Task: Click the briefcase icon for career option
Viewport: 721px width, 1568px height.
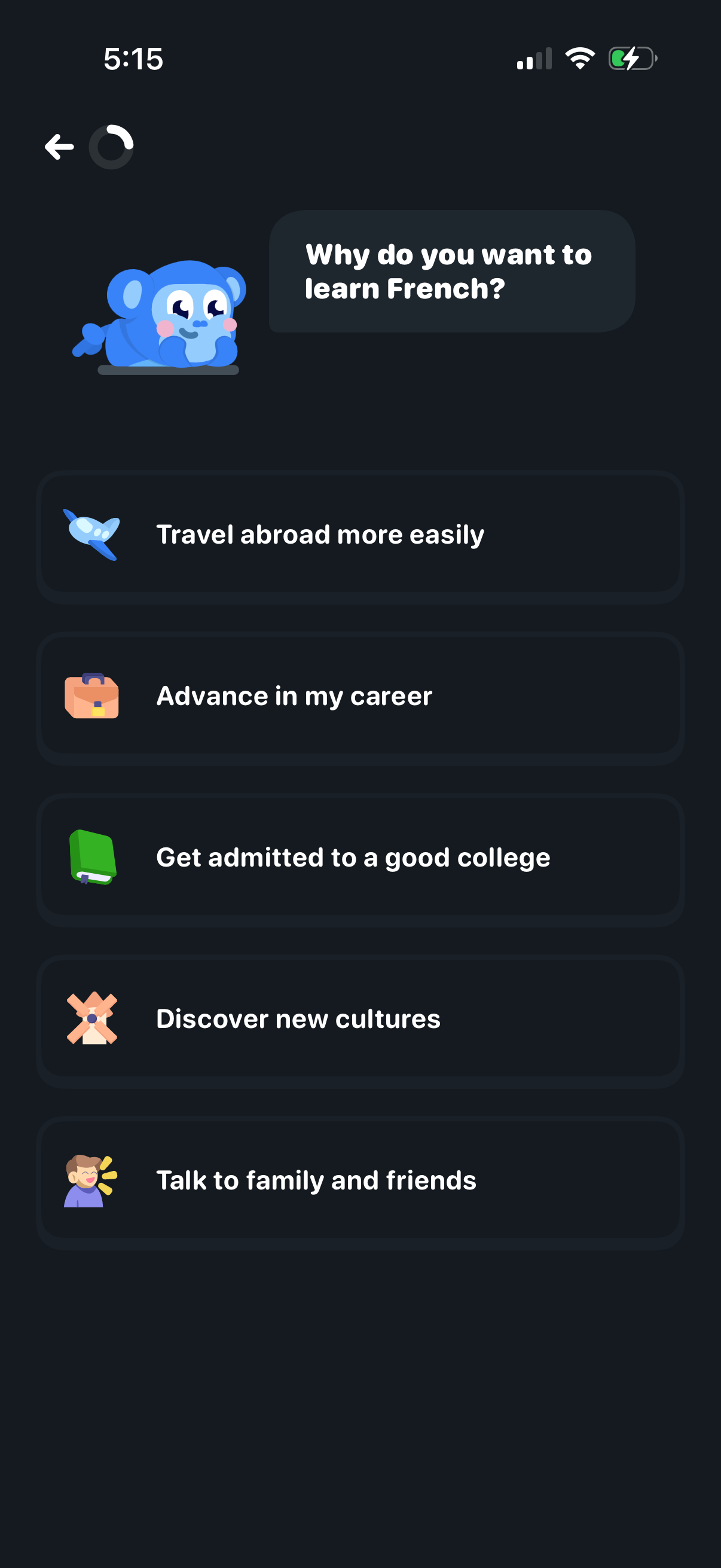Action: [x=91, y=697]
